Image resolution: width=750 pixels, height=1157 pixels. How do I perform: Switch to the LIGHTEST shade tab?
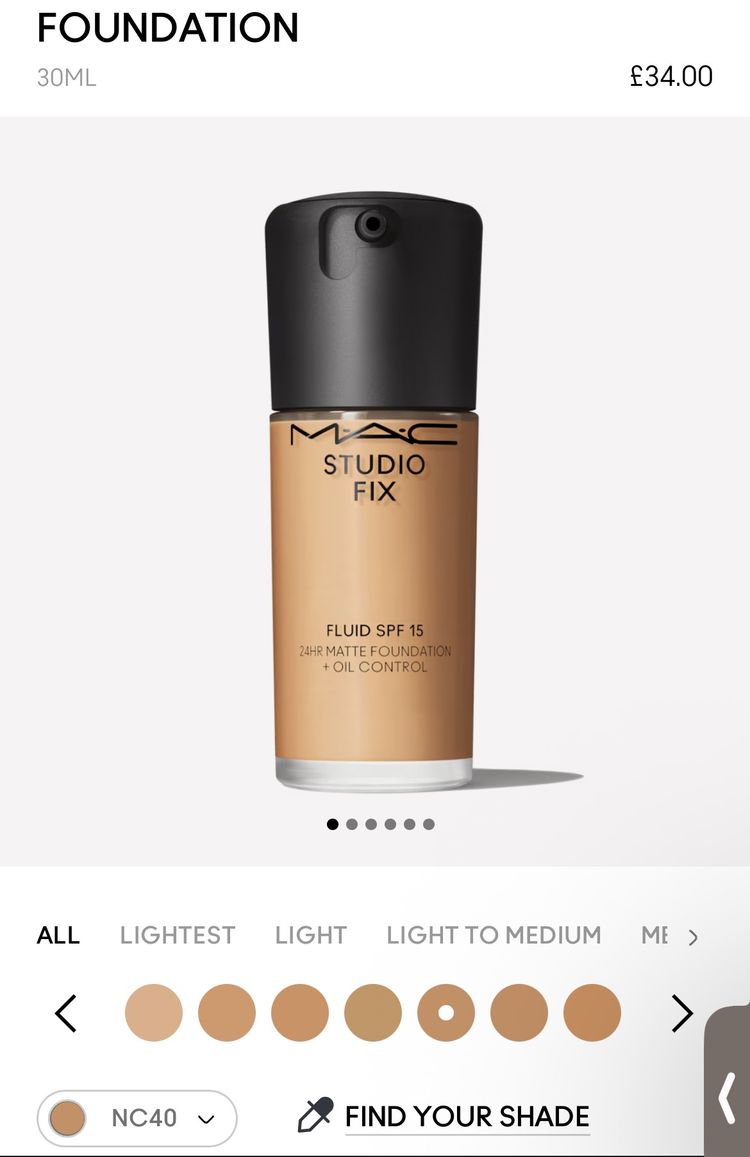click(178, 936)
